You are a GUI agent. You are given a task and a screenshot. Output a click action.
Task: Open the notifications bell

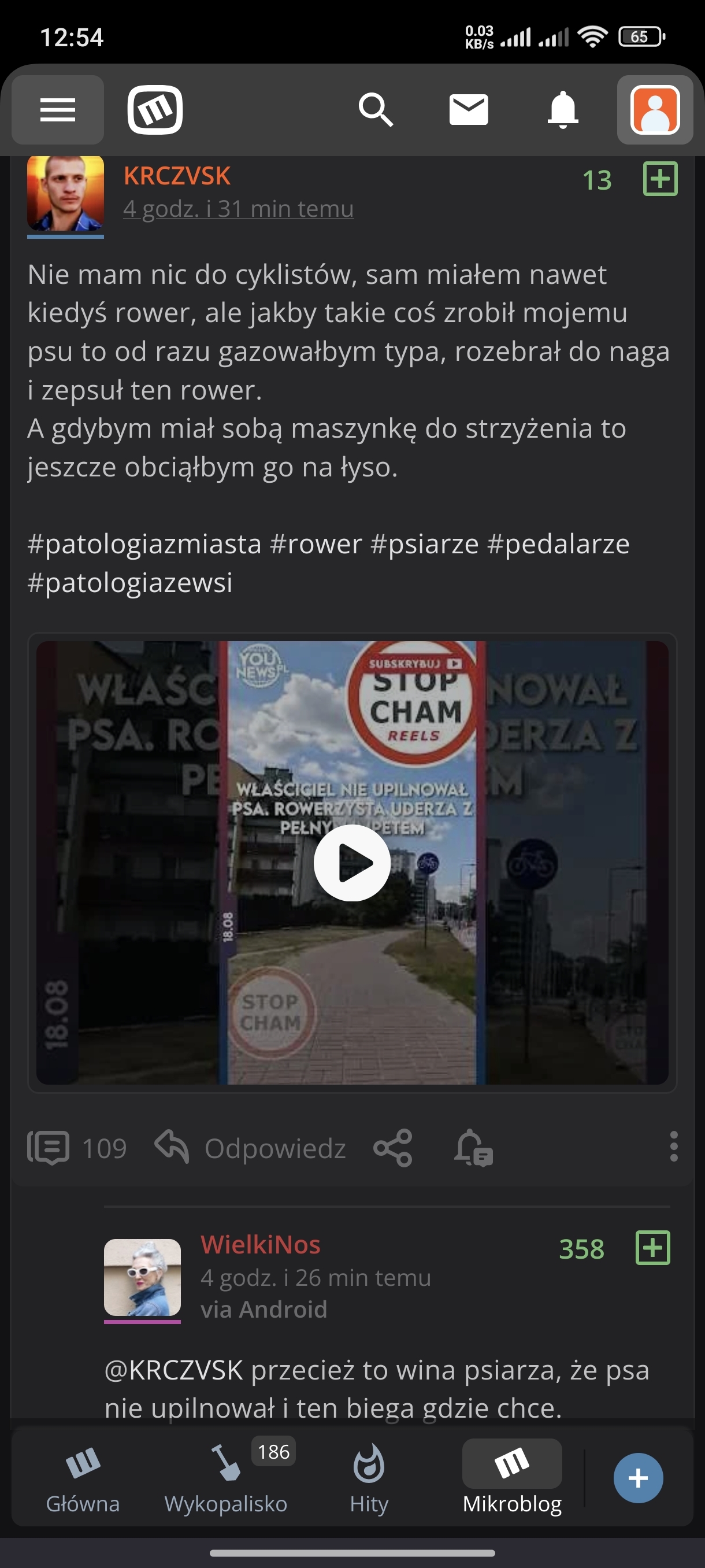pyautogui.click(x=563, y=110)
